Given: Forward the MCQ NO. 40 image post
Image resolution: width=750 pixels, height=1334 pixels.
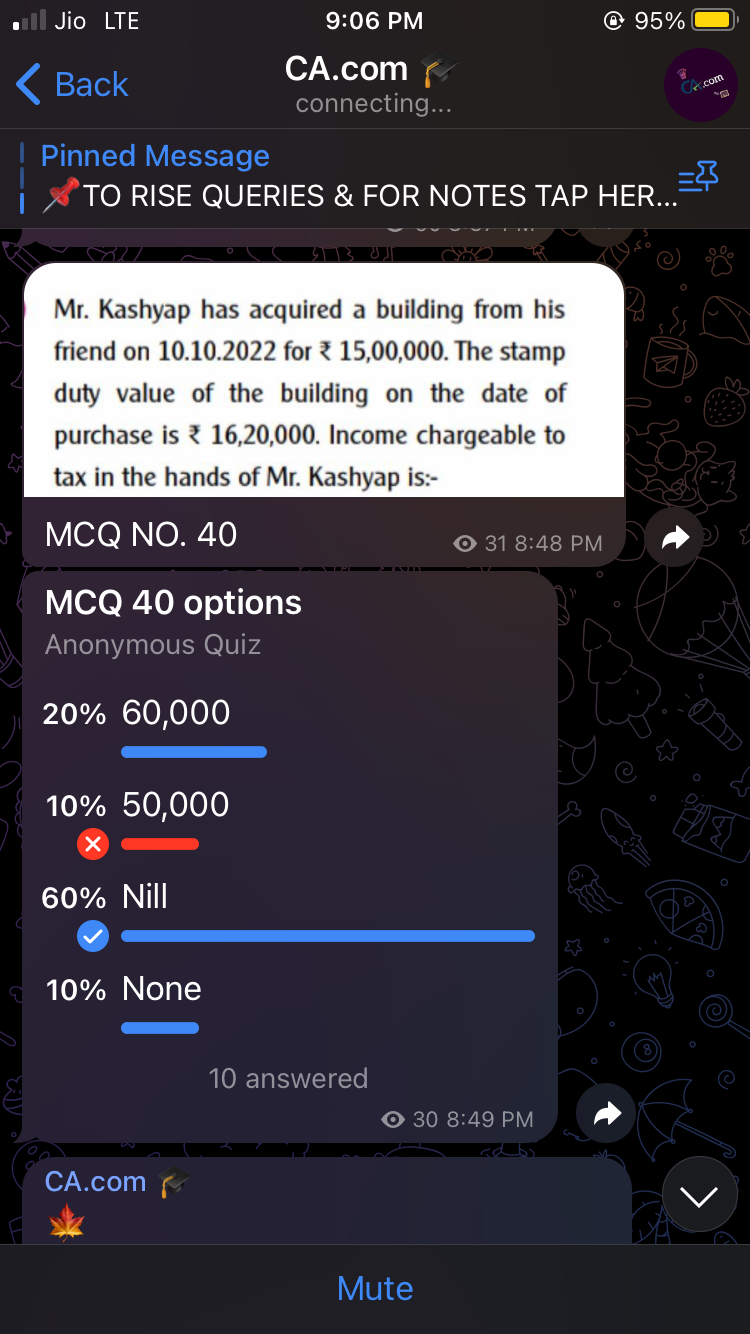Looking at the screenshot, I should point(675,540).
